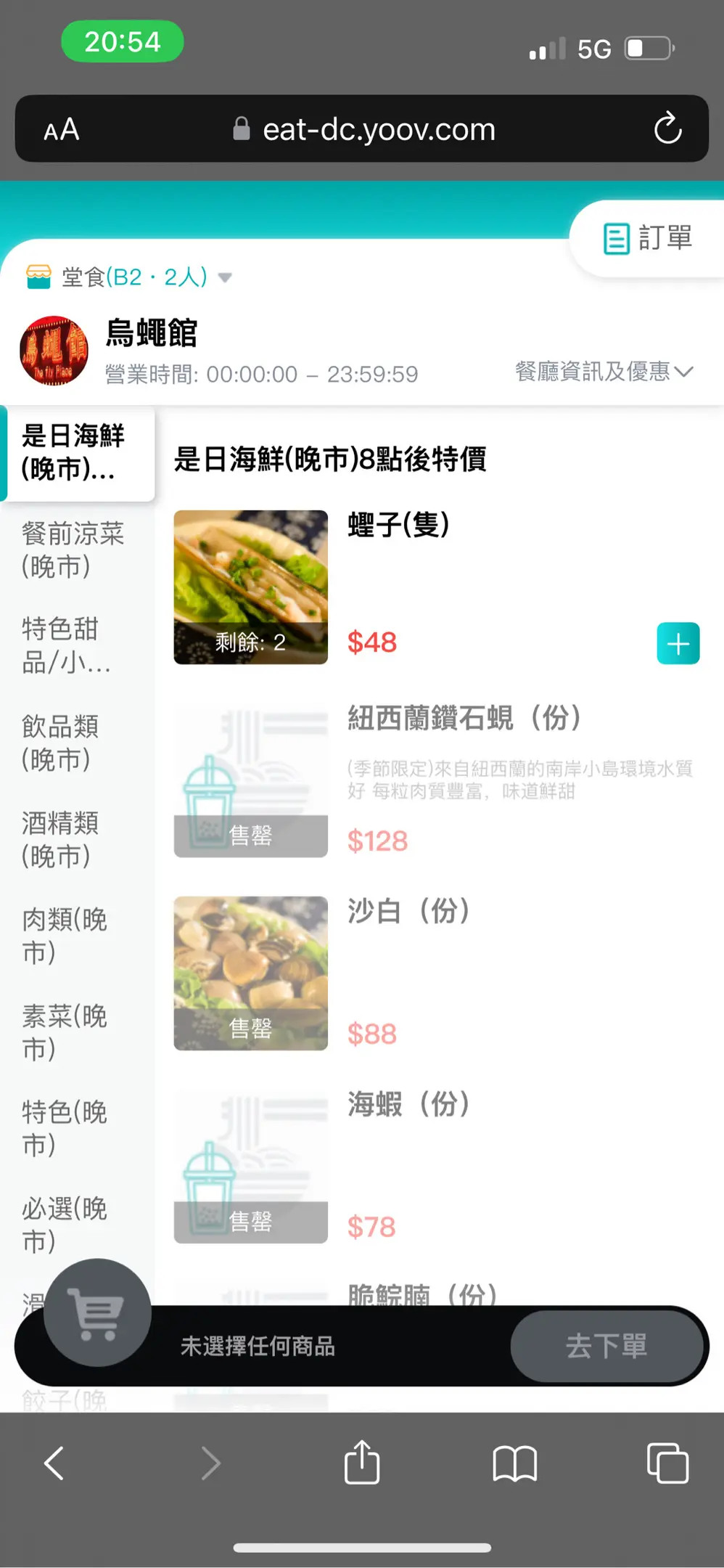Image resolution: width=724 pixels, height=1568 pixels.
Task: Tap the 去下單 checkout button
Action: (606, 1346)
